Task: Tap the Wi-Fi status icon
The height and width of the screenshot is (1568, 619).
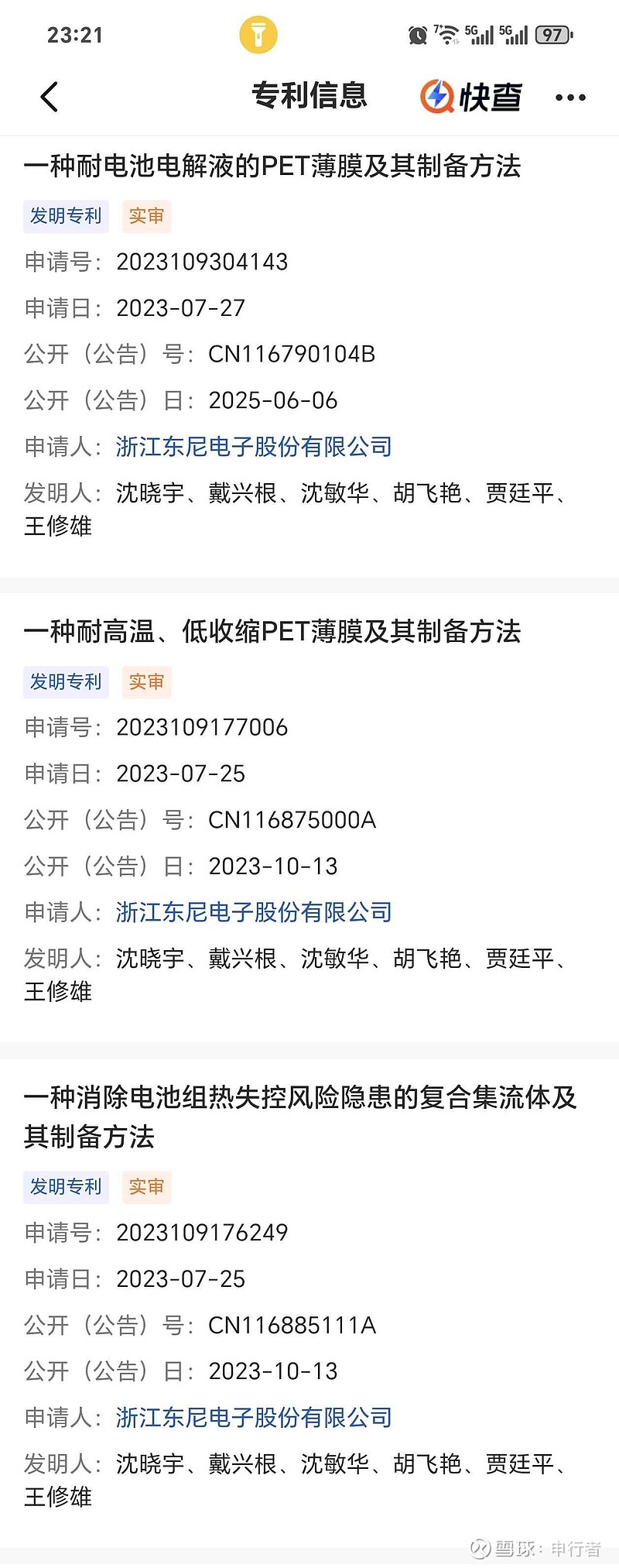Action: (x=447, y=33)
